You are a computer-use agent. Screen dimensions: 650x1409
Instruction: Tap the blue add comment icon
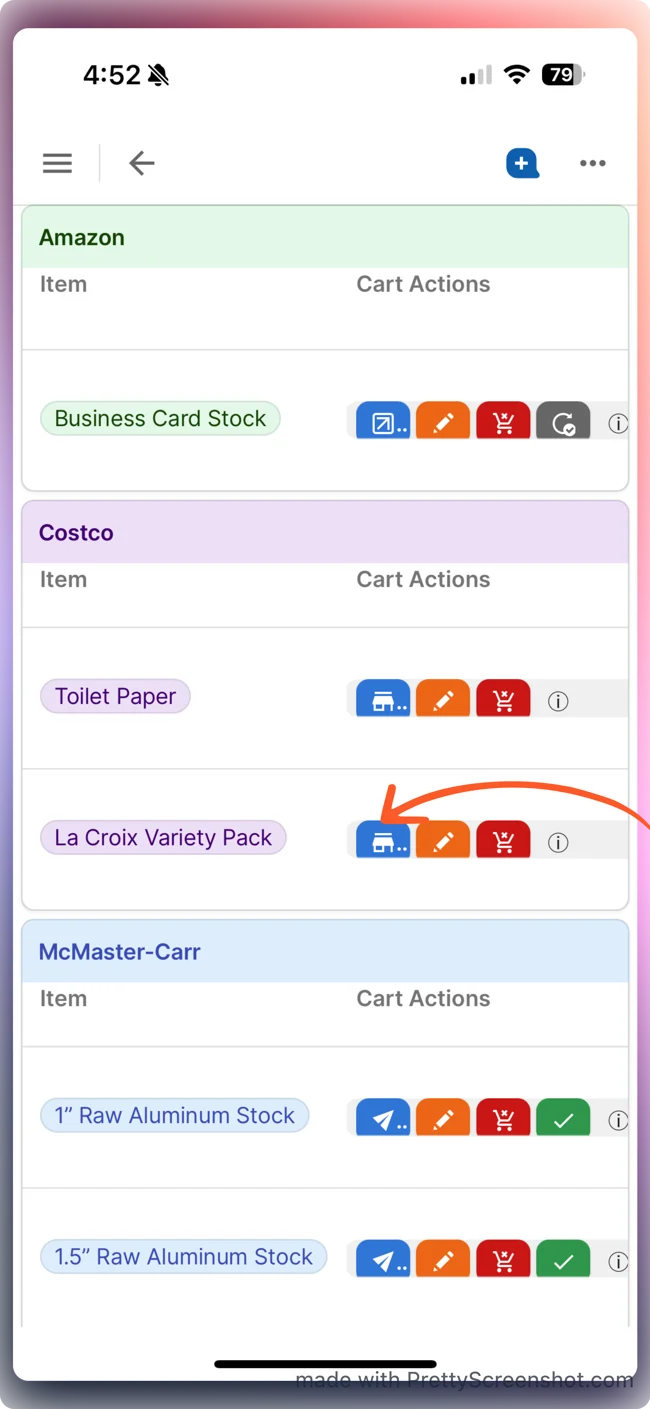522,163
